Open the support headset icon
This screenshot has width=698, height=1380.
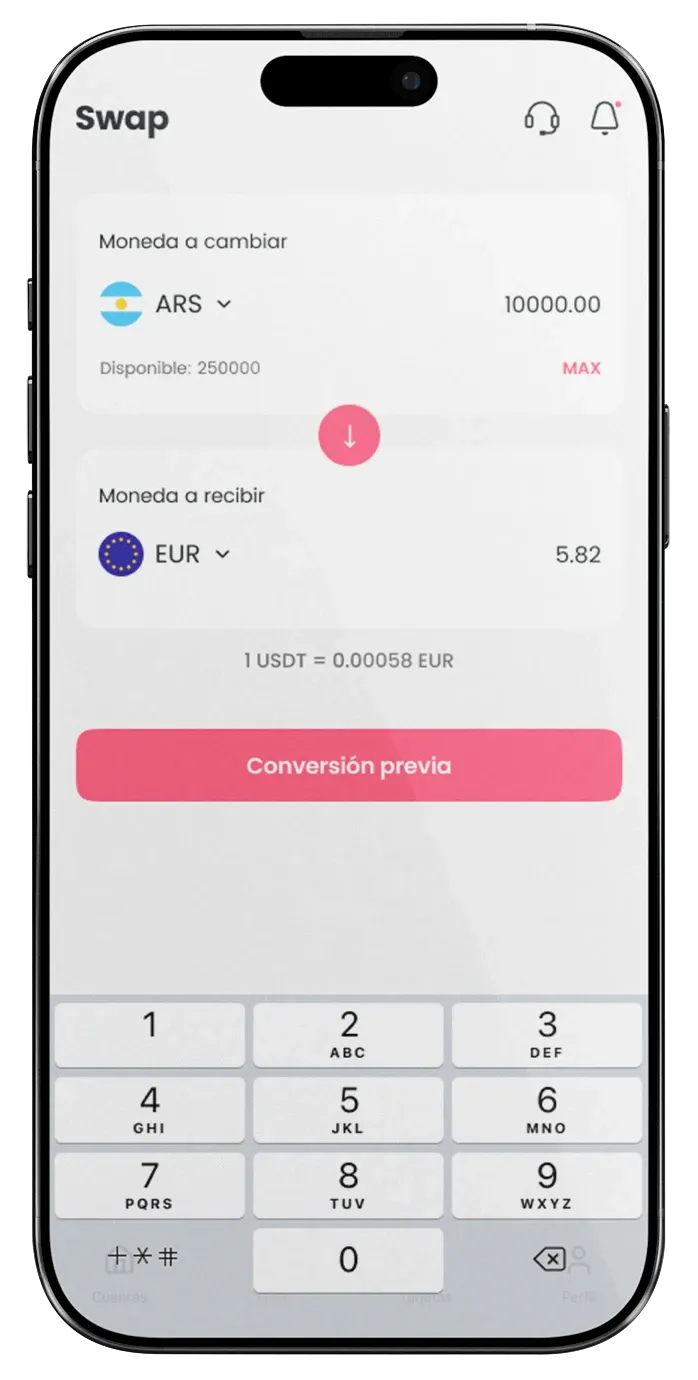click(x=542, y=119)
